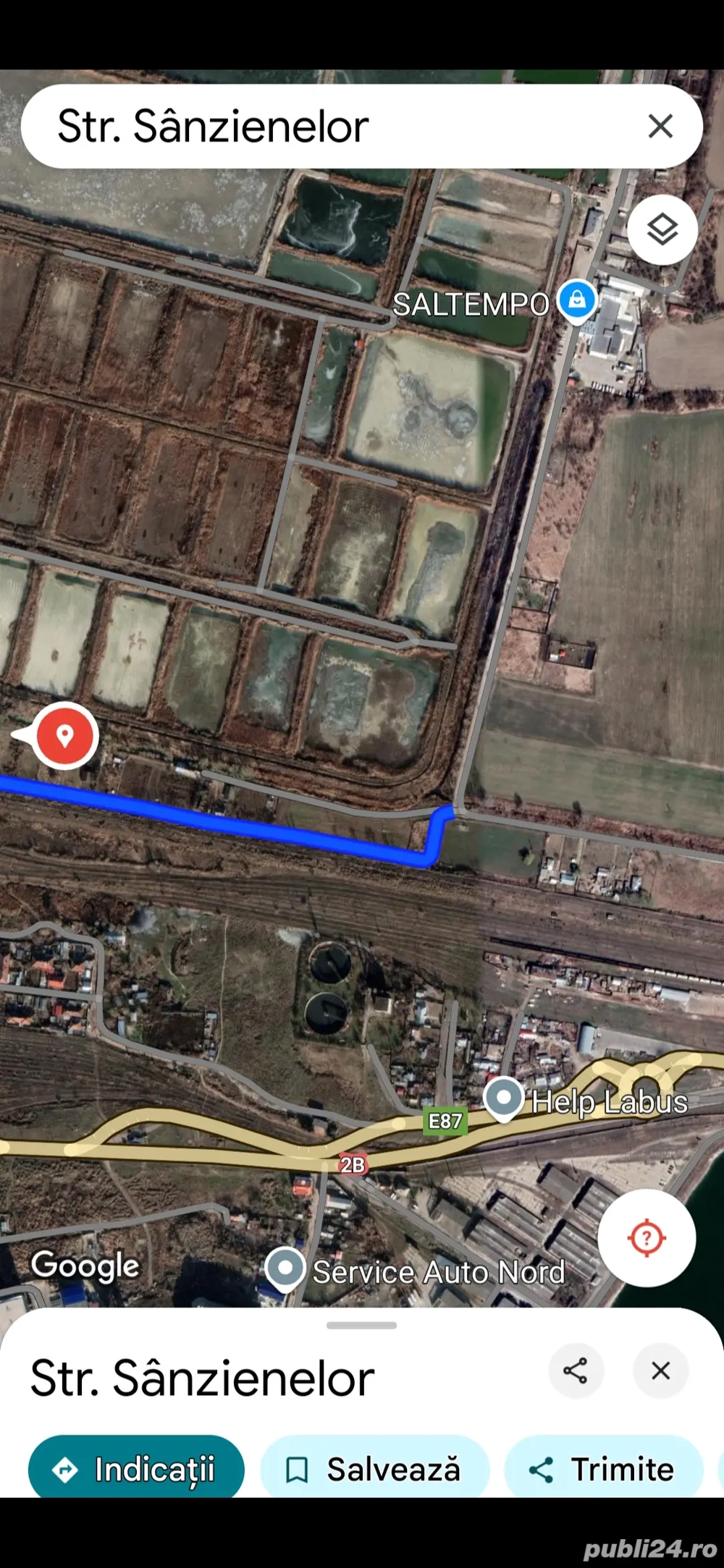Center map on my location
Viewport: 724px width, 1568px height.
(x=646, y=1237)
